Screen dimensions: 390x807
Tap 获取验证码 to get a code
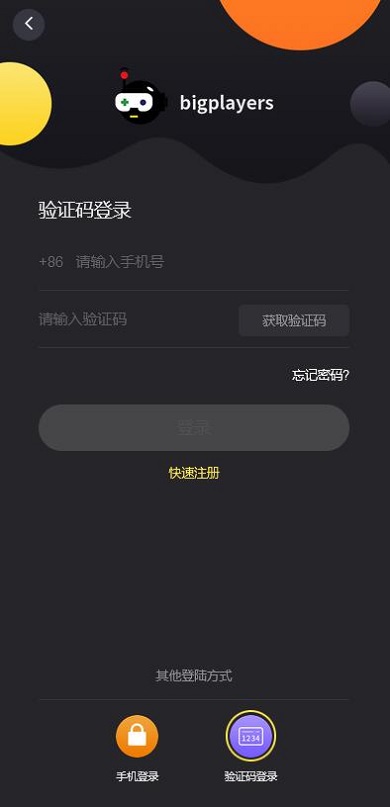coord(294,321)
